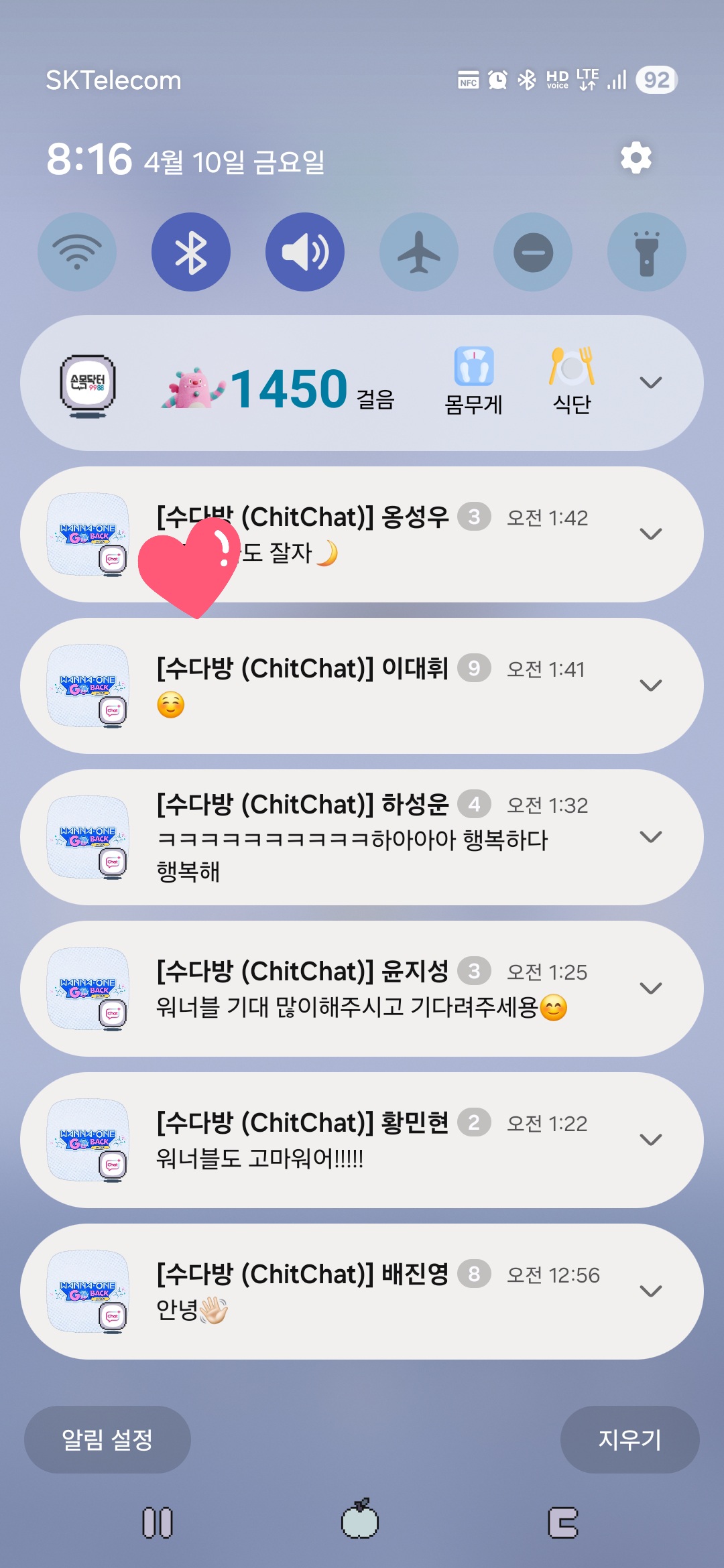Open 식단 in the step counter notification

pos(572,381)
